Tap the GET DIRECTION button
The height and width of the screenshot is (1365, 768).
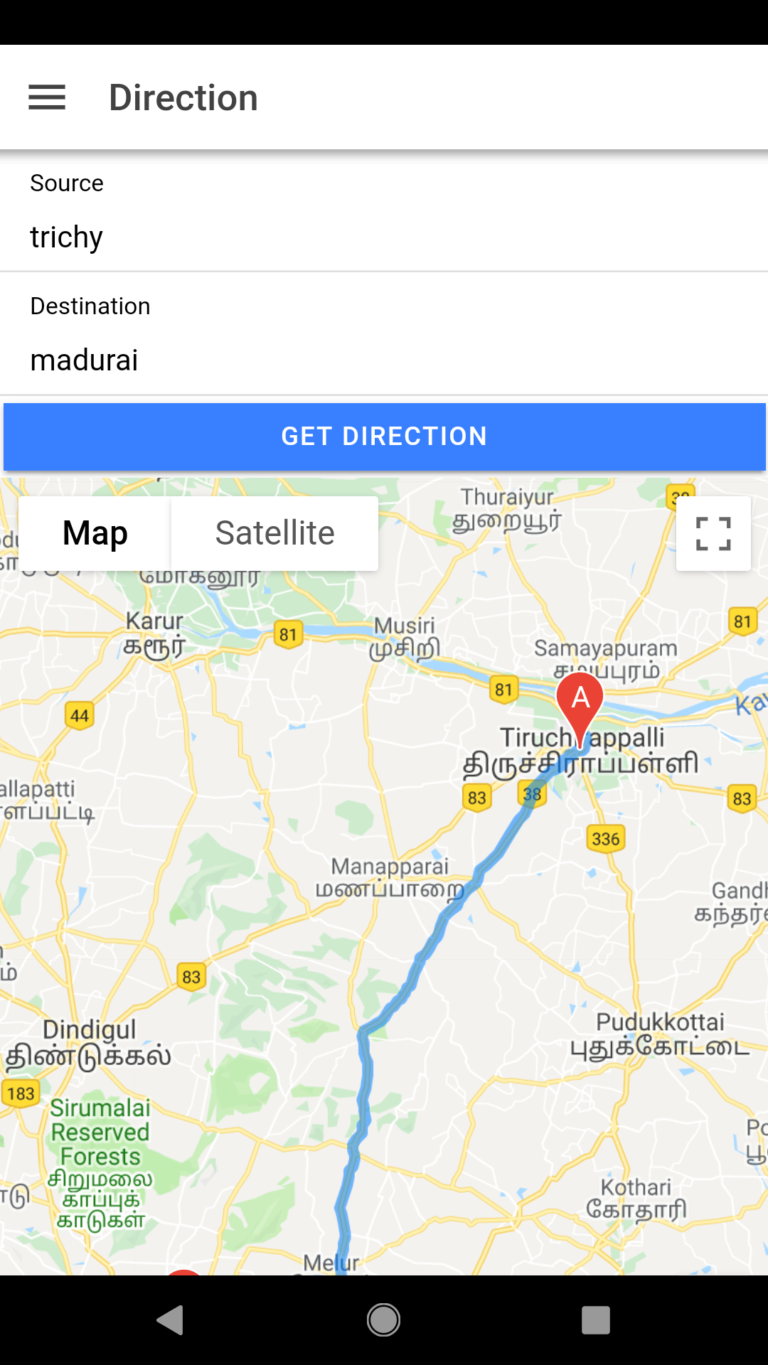(384, 436)
